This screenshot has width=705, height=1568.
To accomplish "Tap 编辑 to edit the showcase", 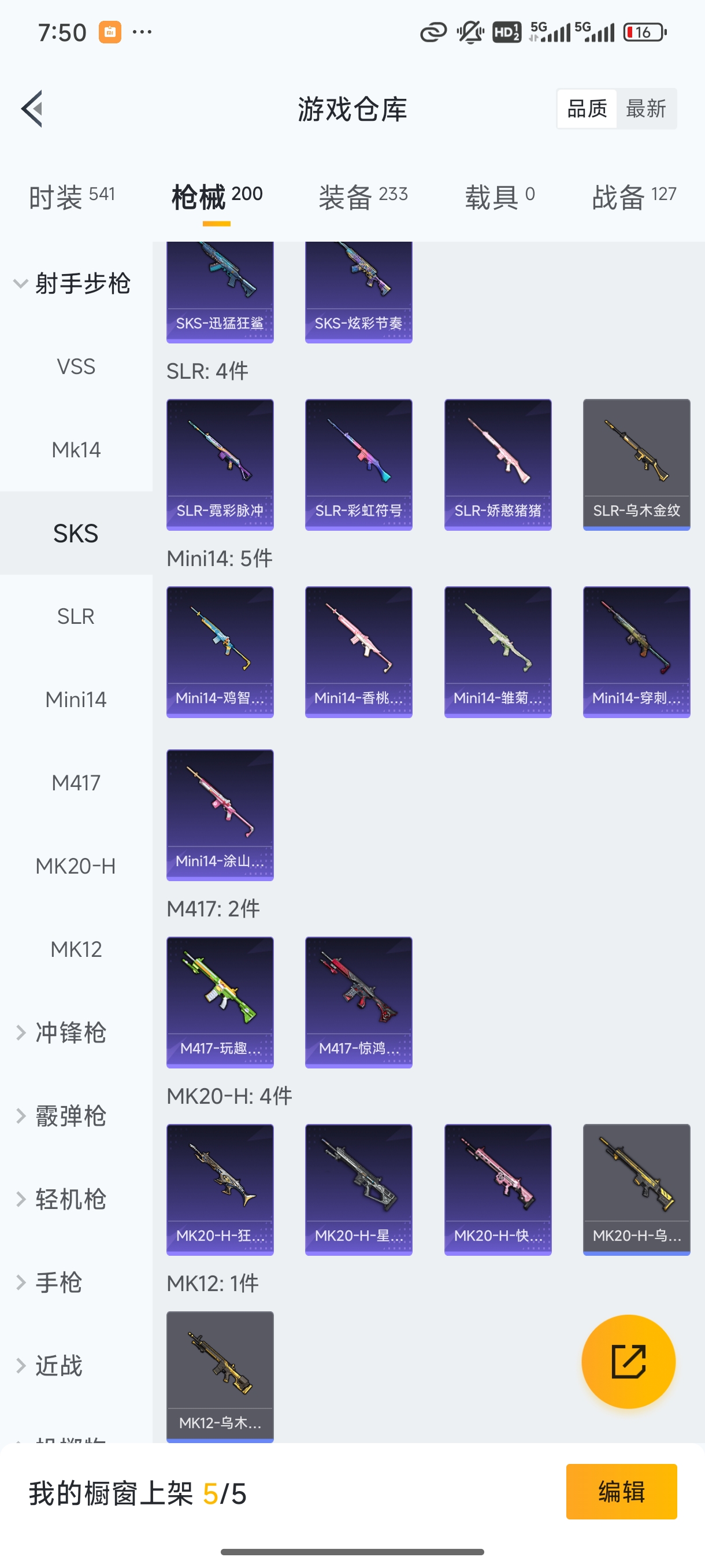I will pos(621,1491).
